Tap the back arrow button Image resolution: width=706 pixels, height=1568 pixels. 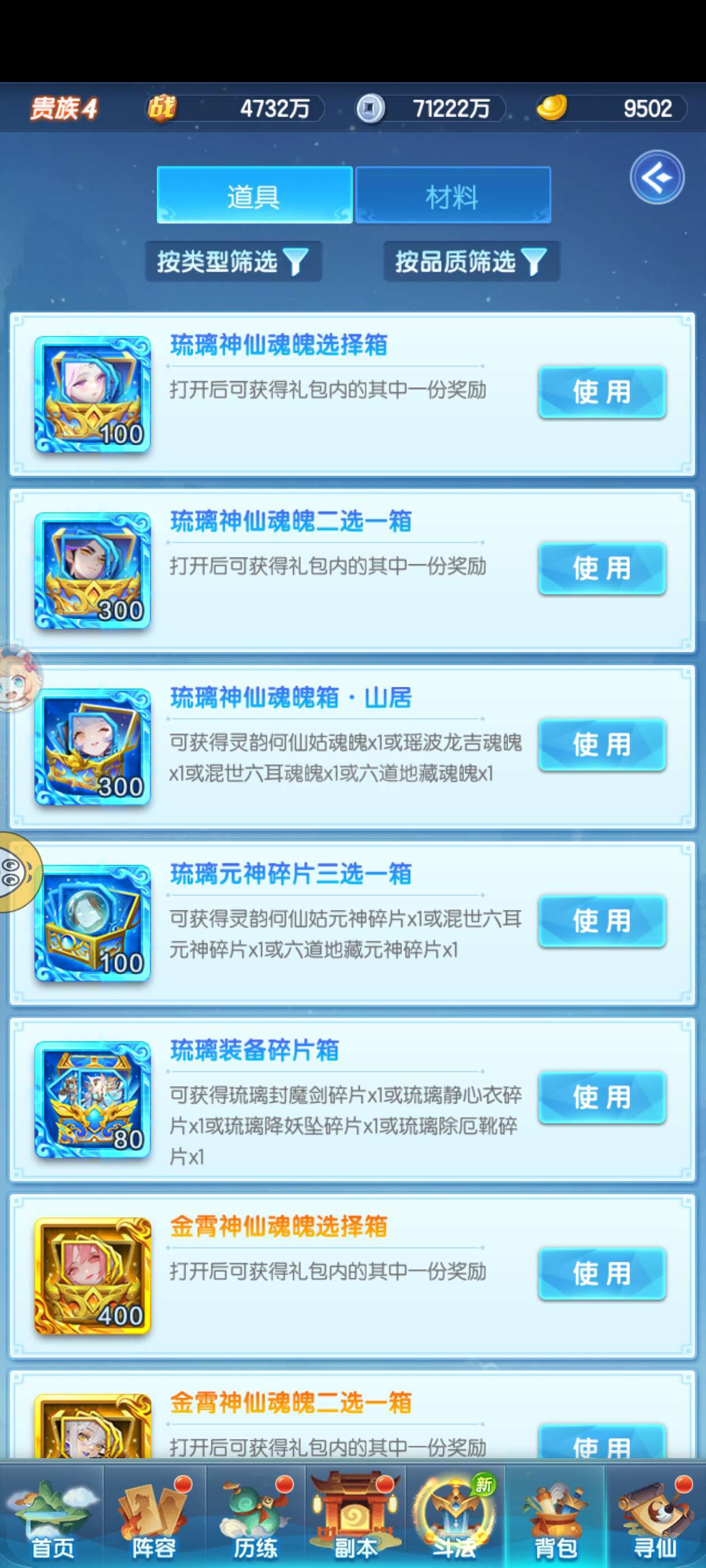pyautogui.click(x=657, y=177)
